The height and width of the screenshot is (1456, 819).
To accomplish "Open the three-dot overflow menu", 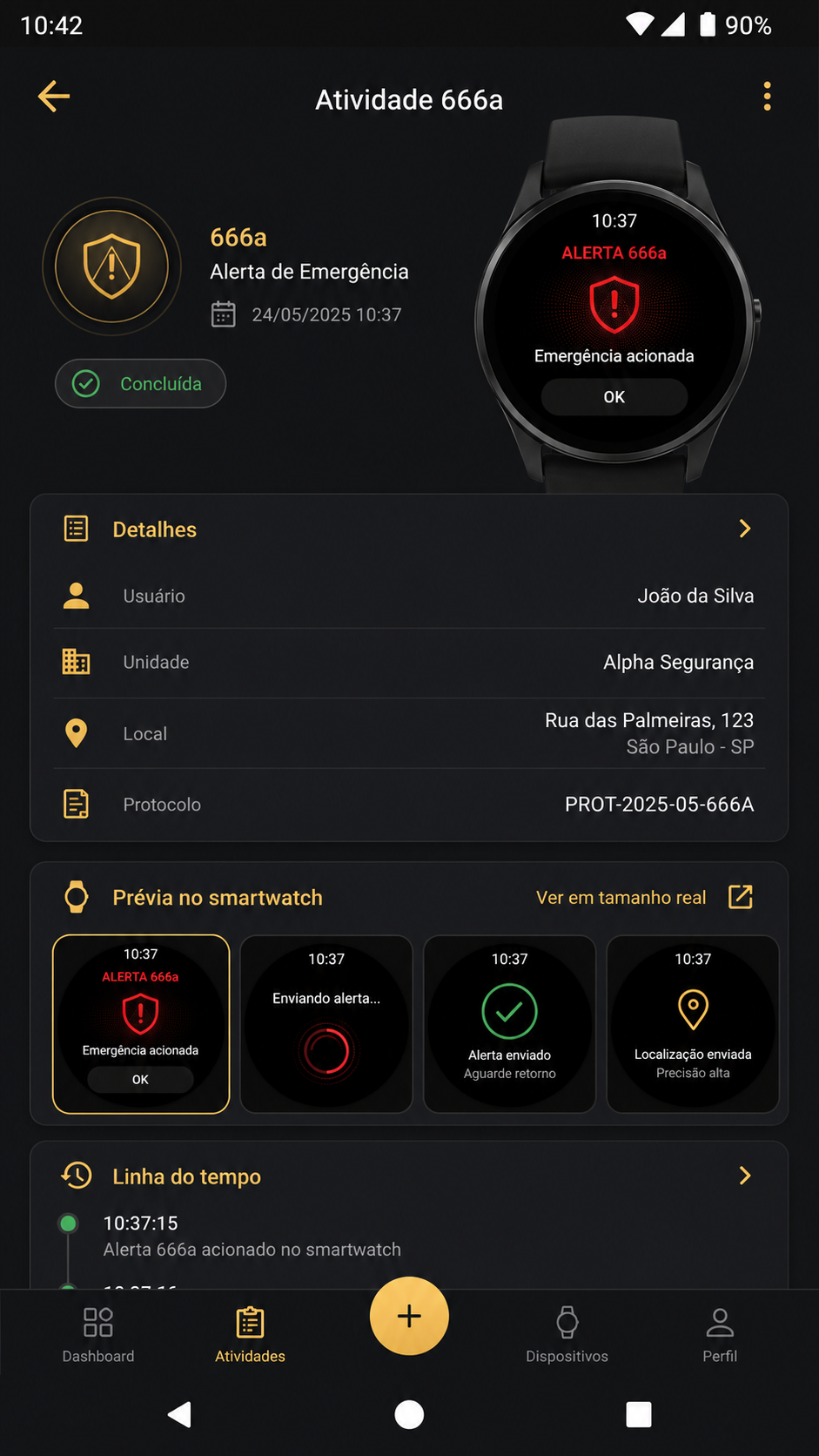I will [767, 97].
